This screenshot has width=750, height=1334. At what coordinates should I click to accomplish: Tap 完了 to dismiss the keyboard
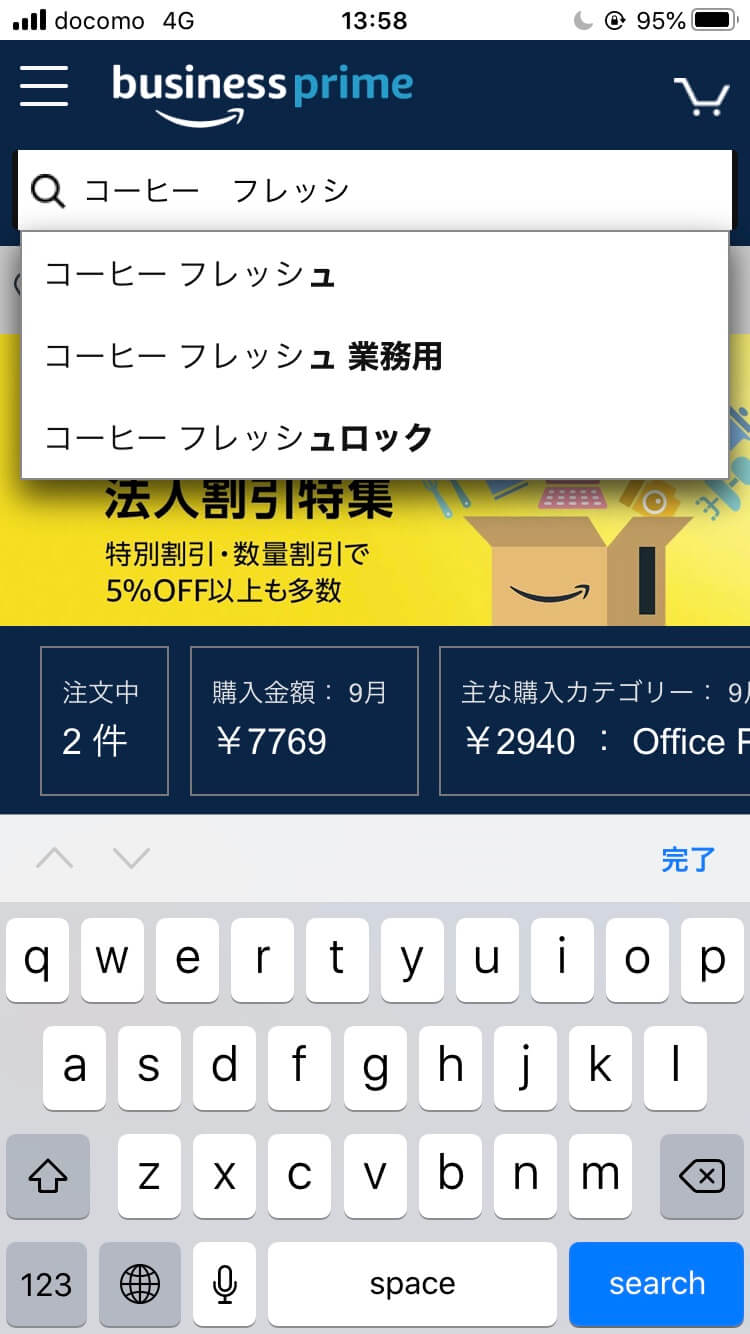point(688,859)
